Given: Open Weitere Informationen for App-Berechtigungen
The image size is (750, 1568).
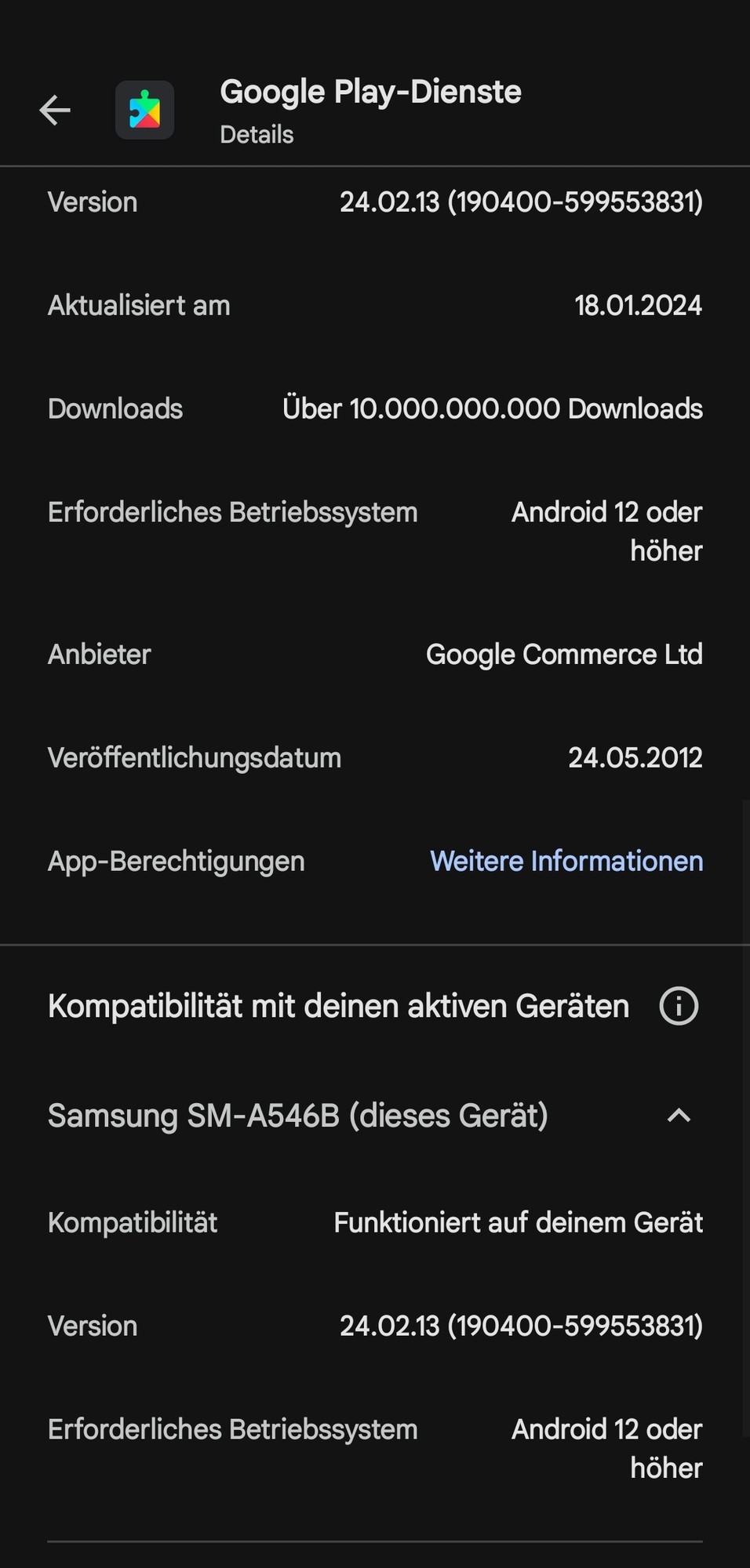Looking at the screenshot, I should pos(566,861).
